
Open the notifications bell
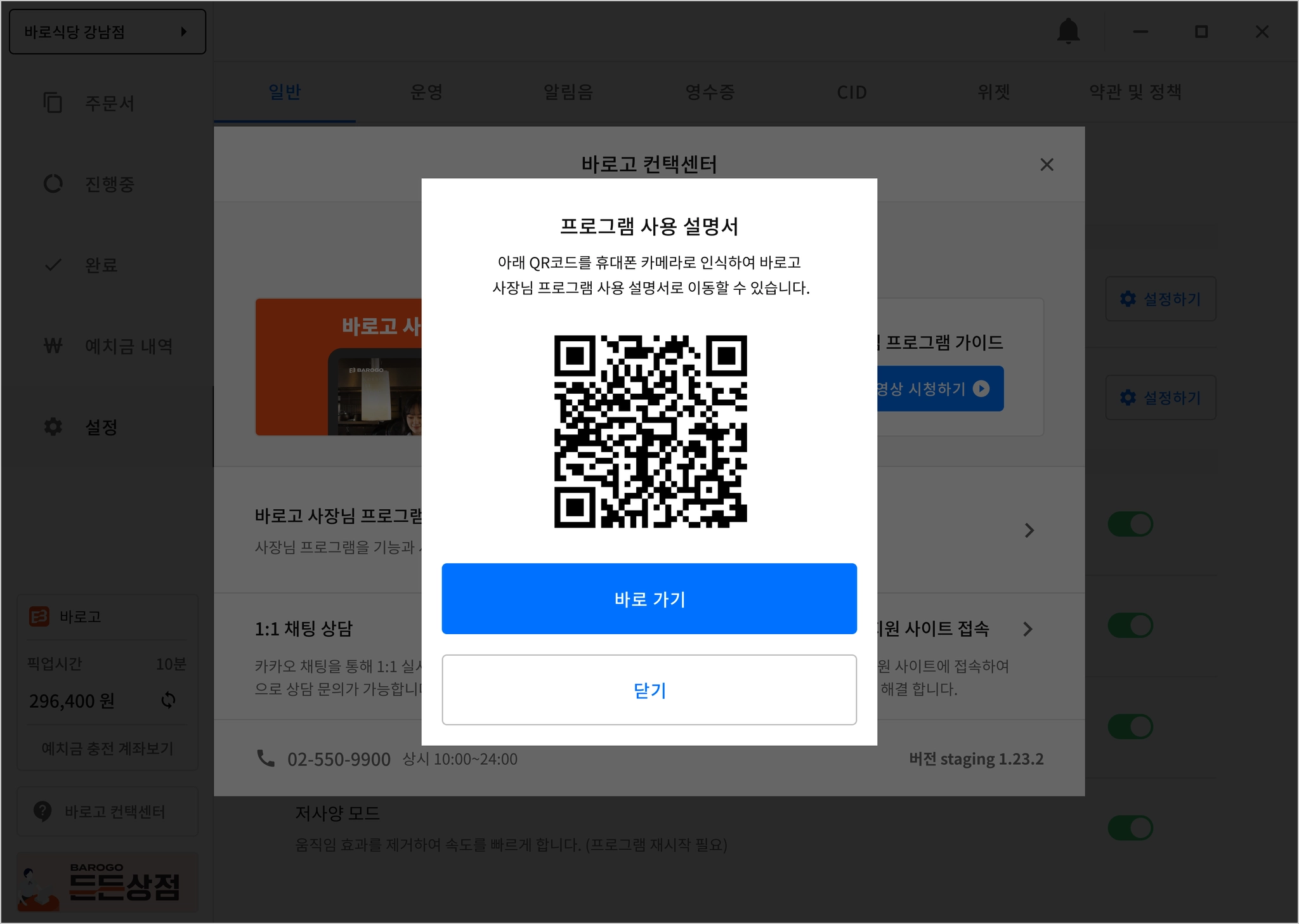[1068, 31]
